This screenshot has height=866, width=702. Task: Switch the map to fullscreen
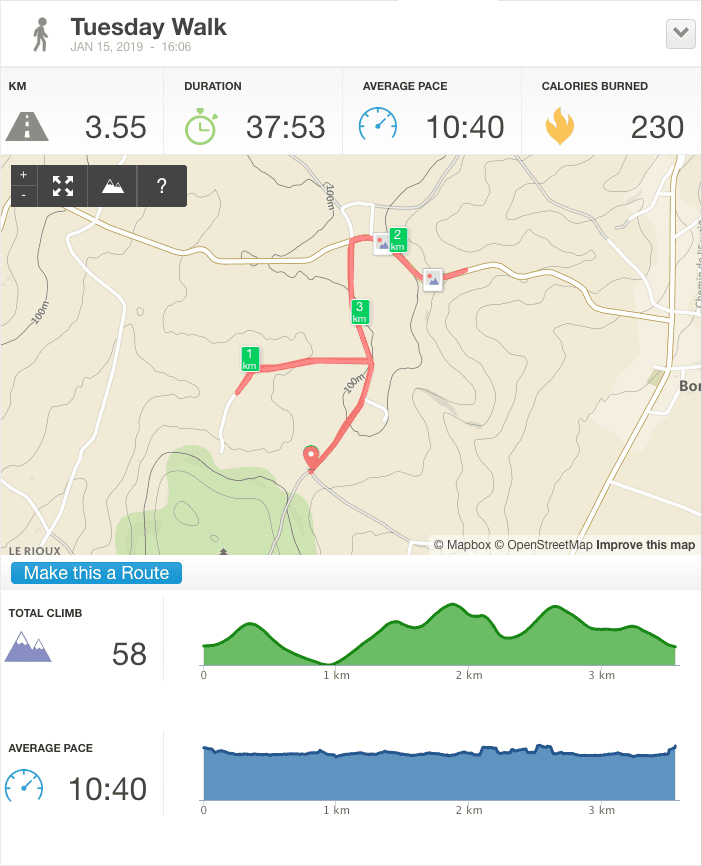(63, 186)
